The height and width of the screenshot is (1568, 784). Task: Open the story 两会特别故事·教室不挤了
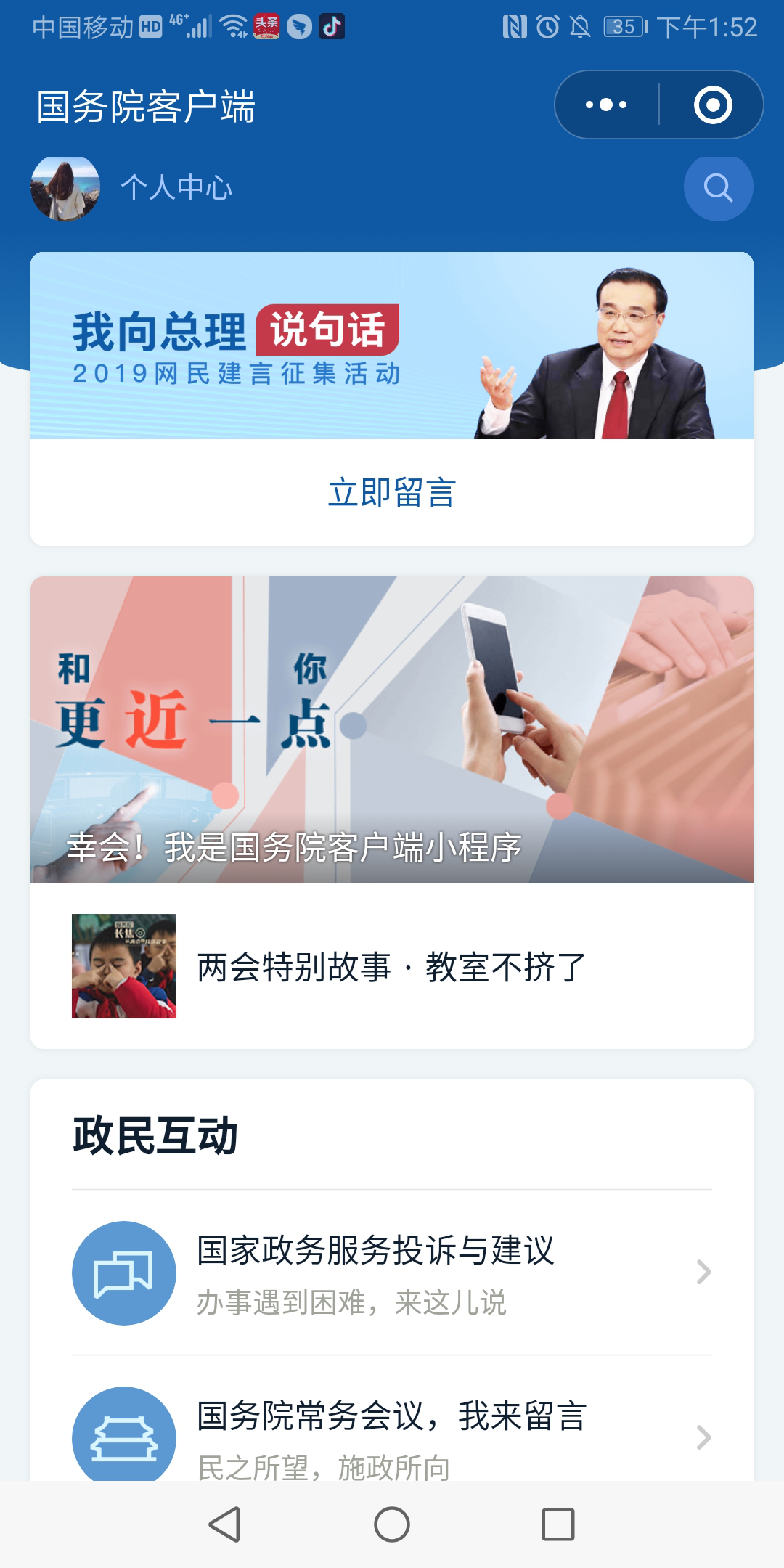tap(392, 966)
